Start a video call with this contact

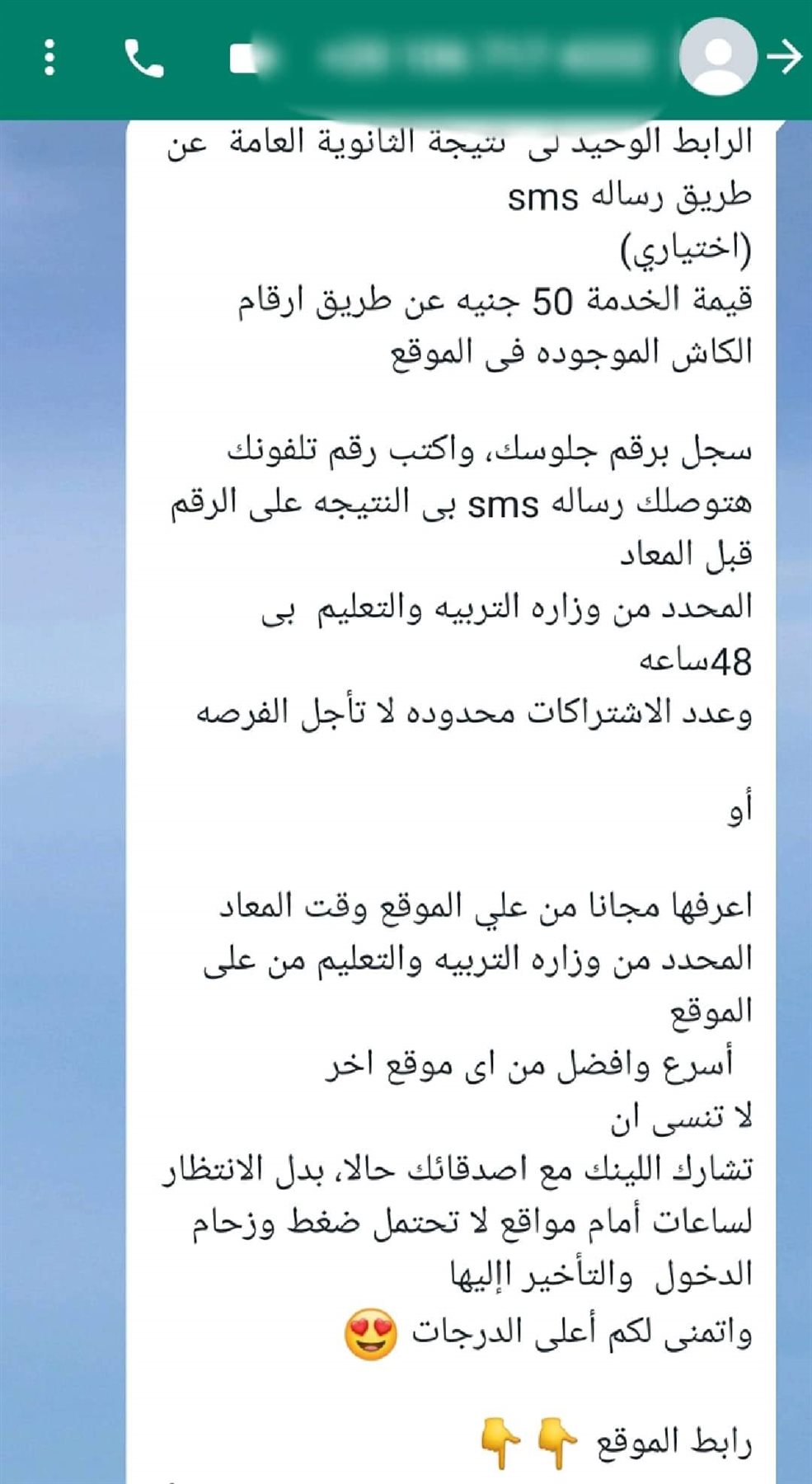pyautogui.click(x=246, y=59)
